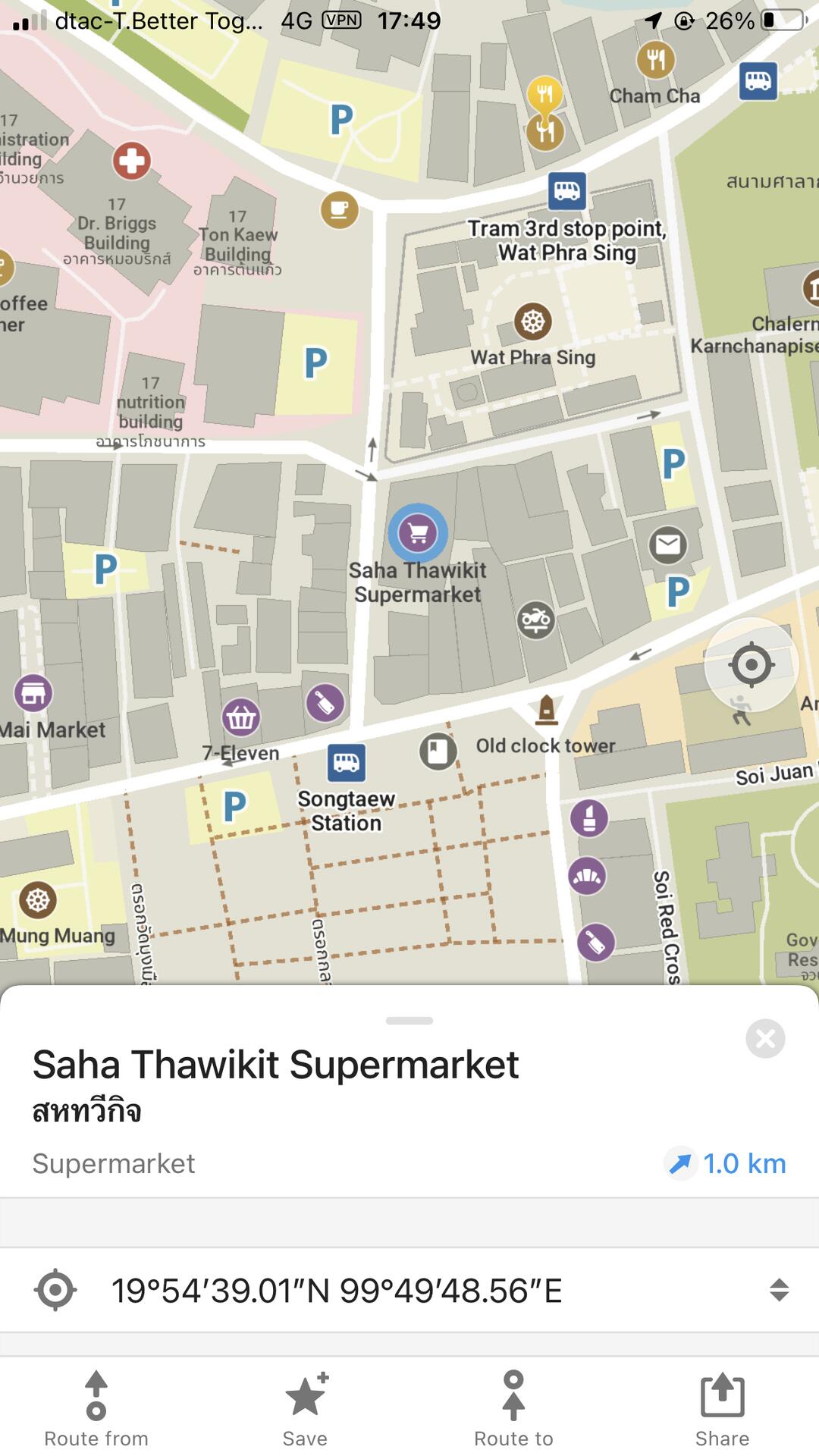Center map on my location
The image size is (819, 1456).
(x=751, y=665)
